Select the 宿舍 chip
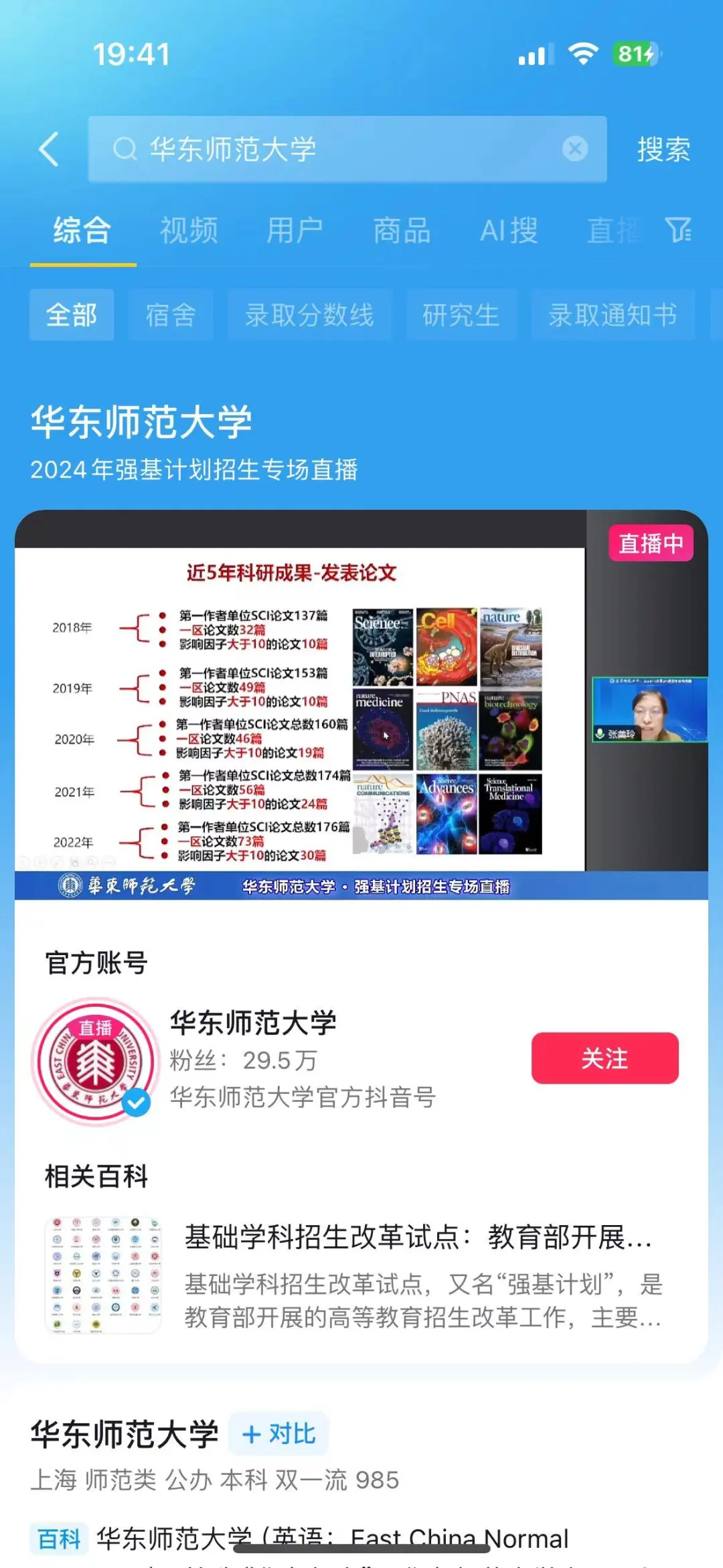723x1568 pixels. click(x=171, y=315)
